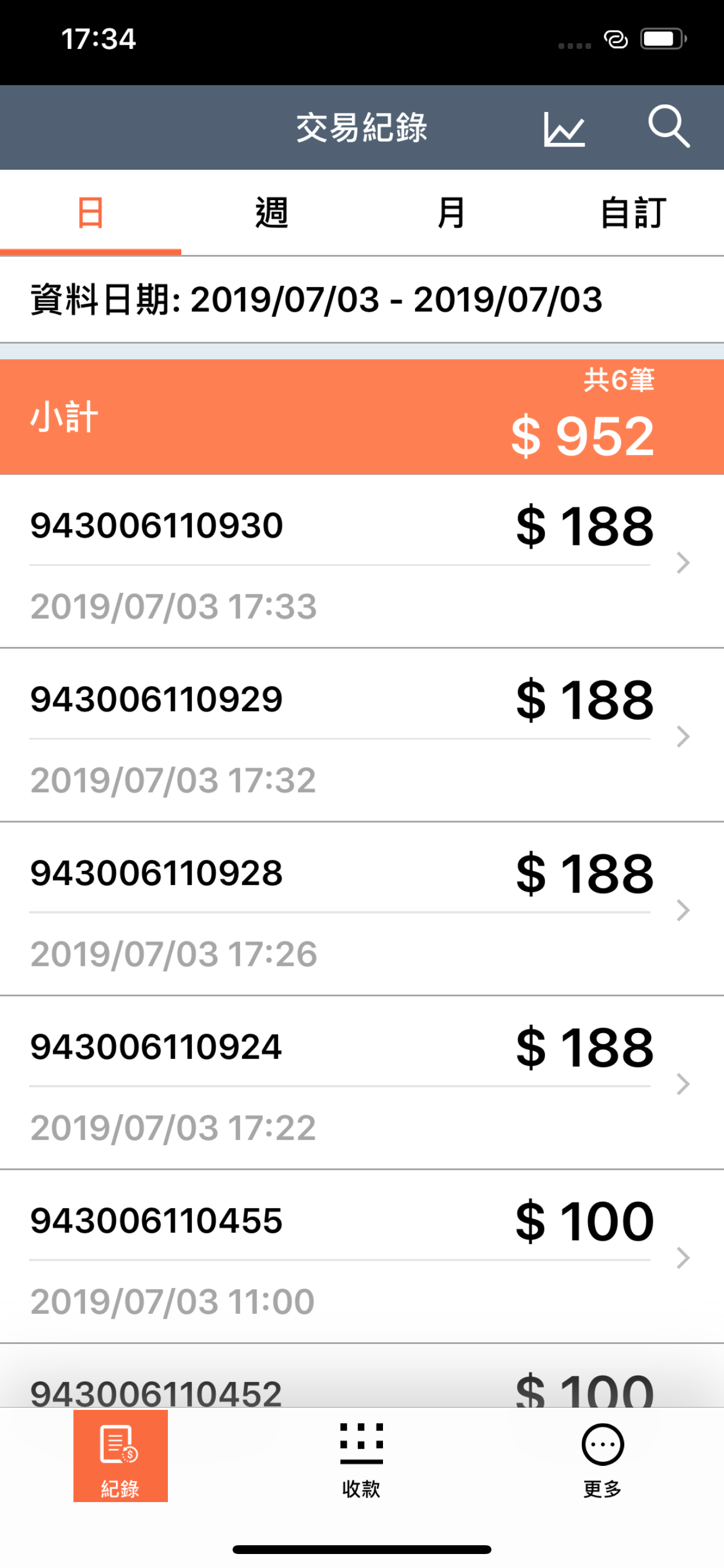724x1568 pixels.
Task: Open transaction 943006110930
Action: [362, 562]
